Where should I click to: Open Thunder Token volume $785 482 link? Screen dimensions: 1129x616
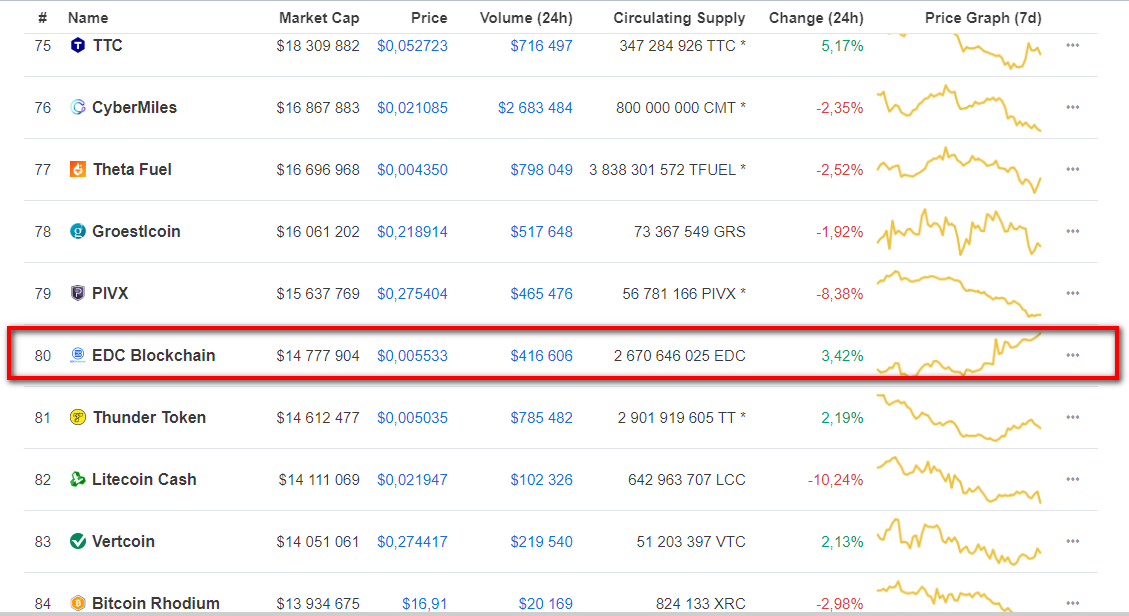(x=541, y=418)
